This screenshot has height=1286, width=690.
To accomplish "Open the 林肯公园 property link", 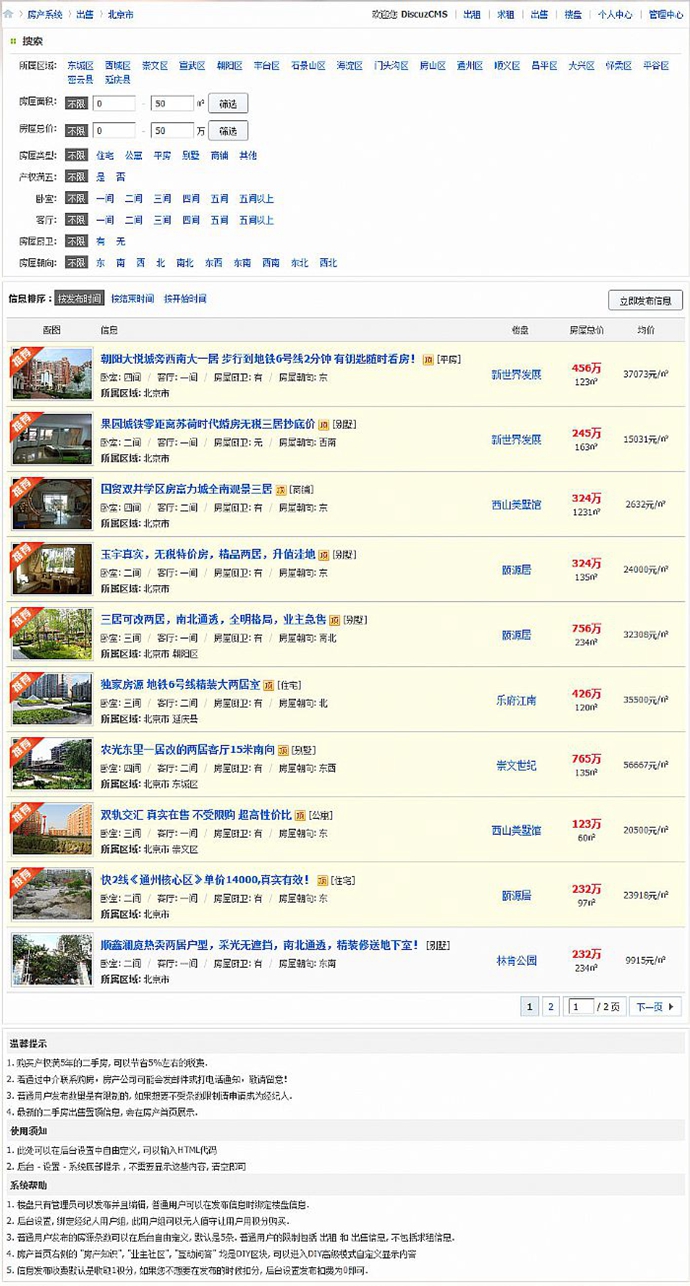I will [x=516, y=960].
